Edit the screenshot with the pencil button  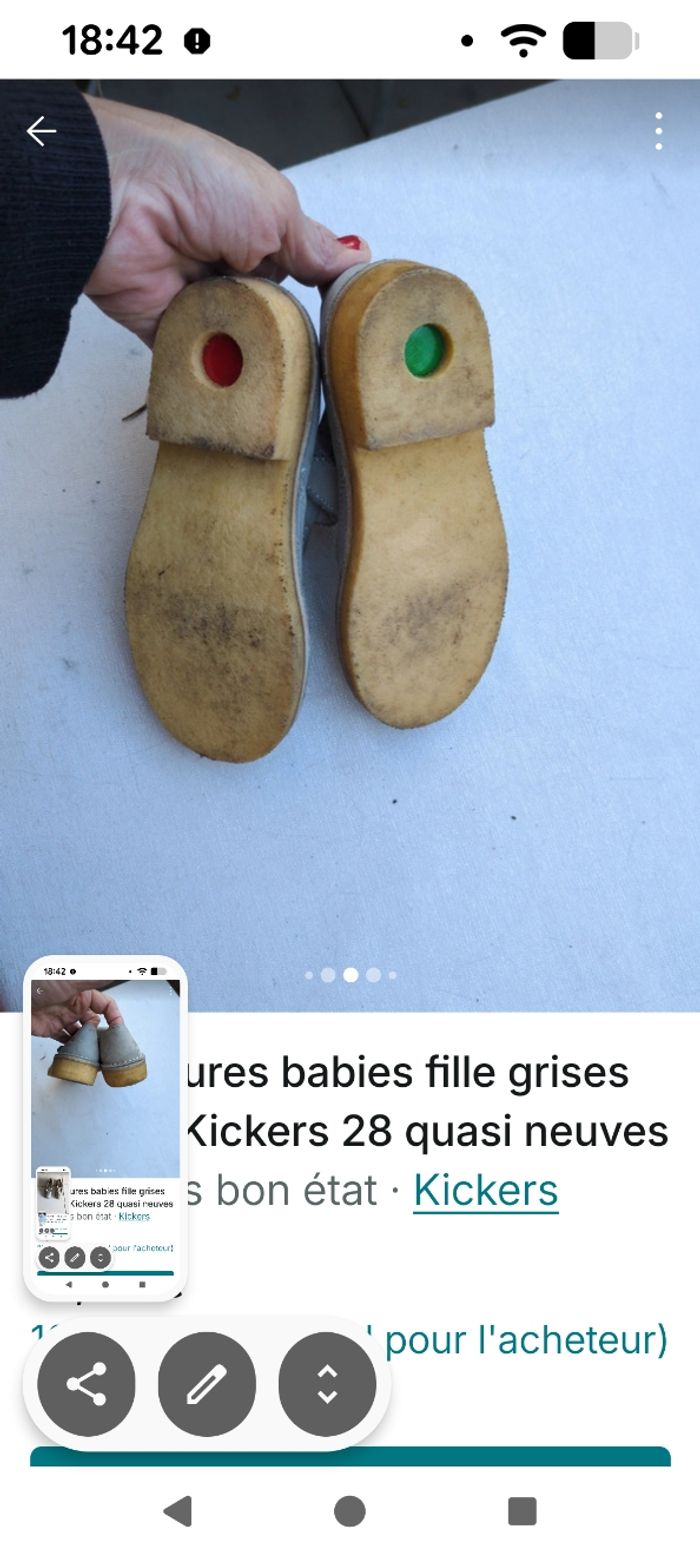[x=207, y=1384]
